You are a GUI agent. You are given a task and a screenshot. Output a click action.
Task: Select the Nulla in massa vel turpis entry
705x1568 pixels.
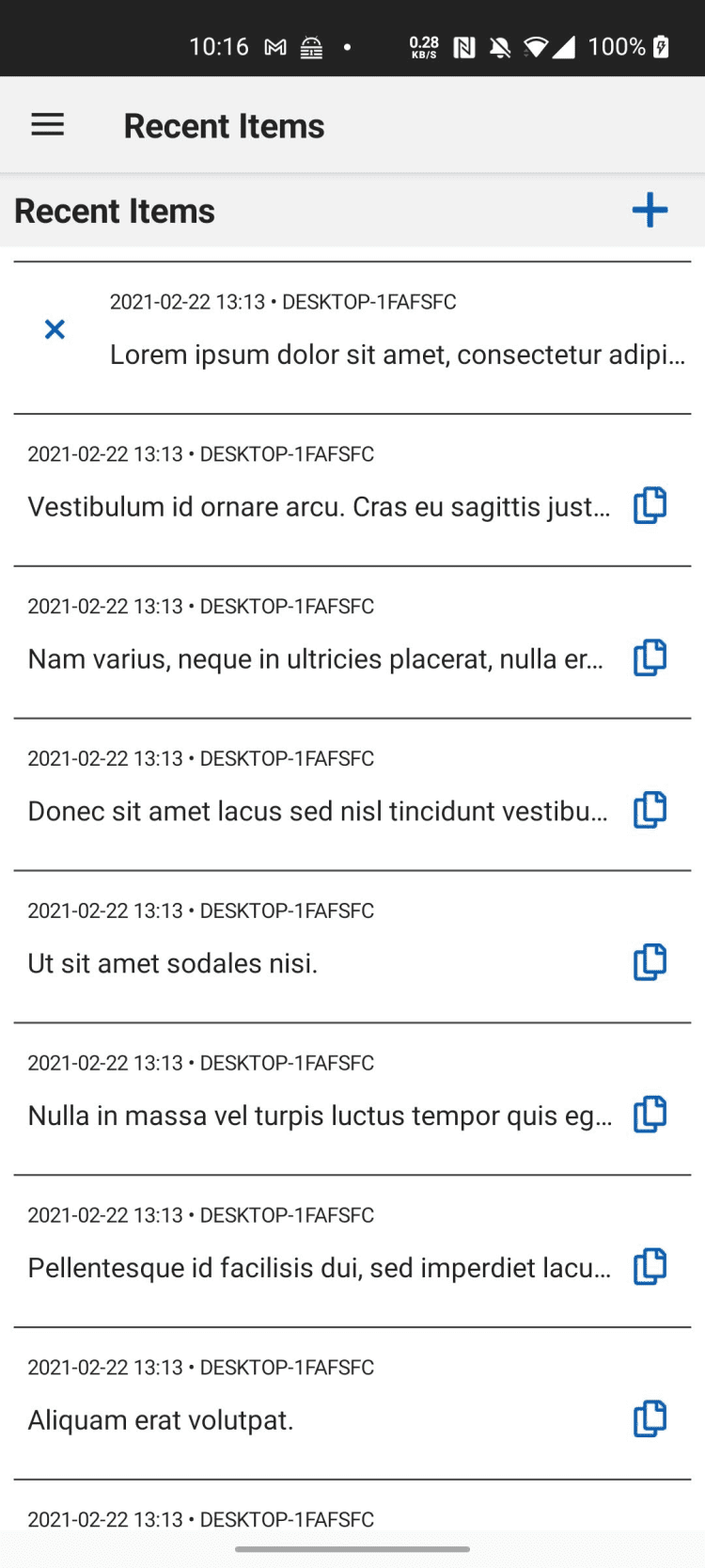[x=320, y=1117]
